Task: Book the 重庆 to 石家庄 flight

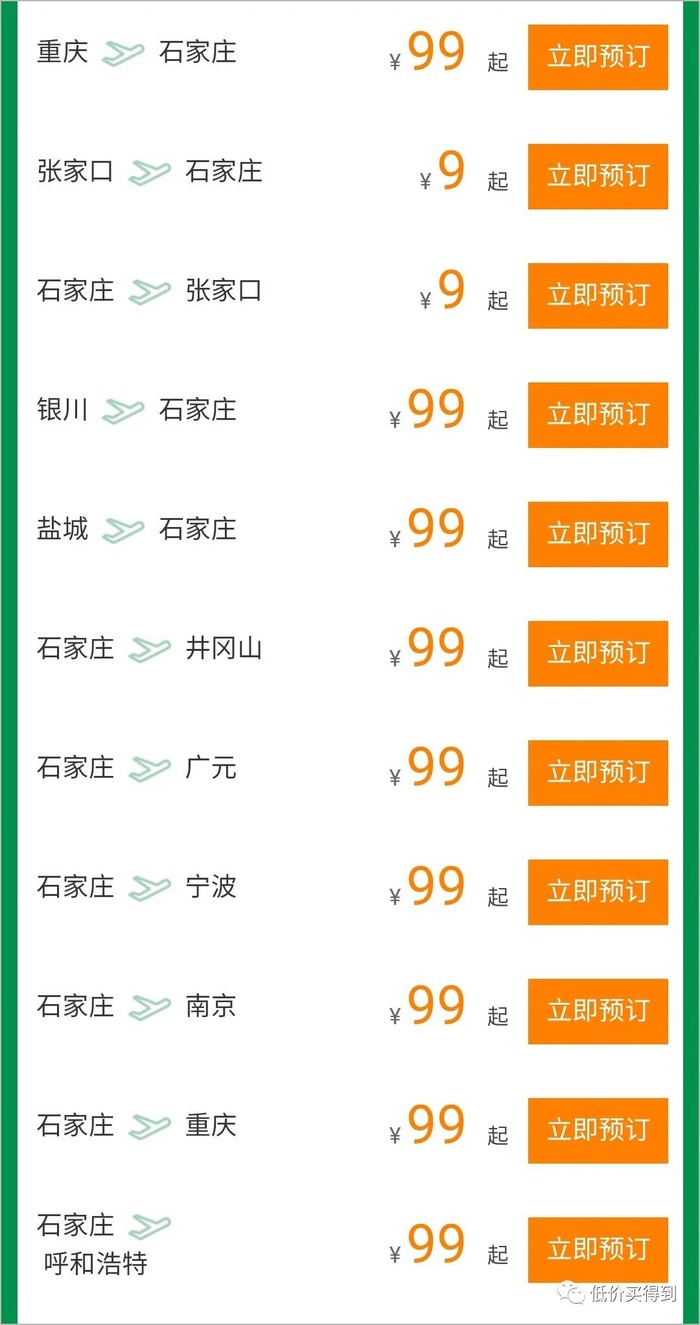Action: pos(597,57)
